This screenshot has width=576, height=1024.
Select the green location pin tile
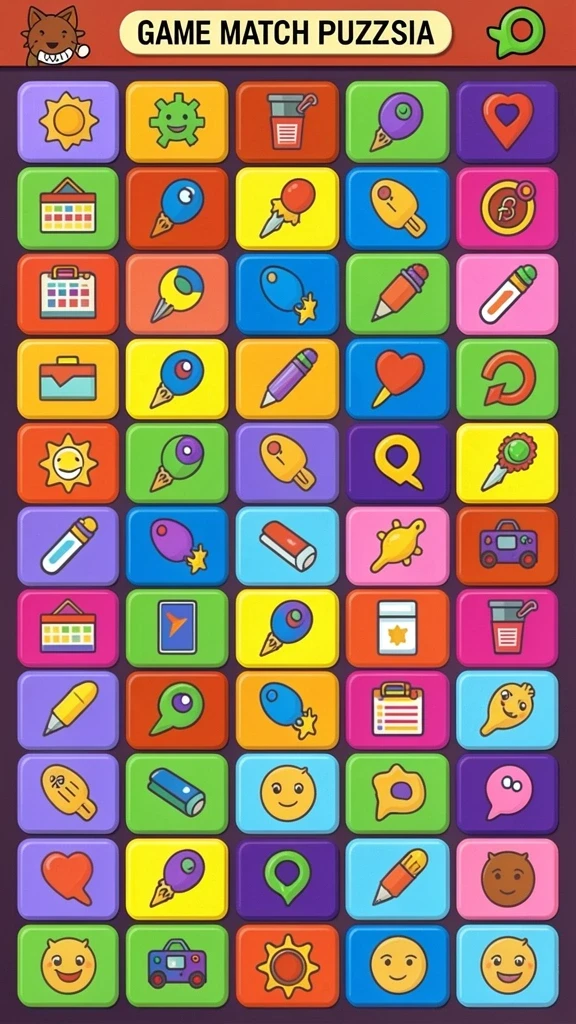click(287, 879)
